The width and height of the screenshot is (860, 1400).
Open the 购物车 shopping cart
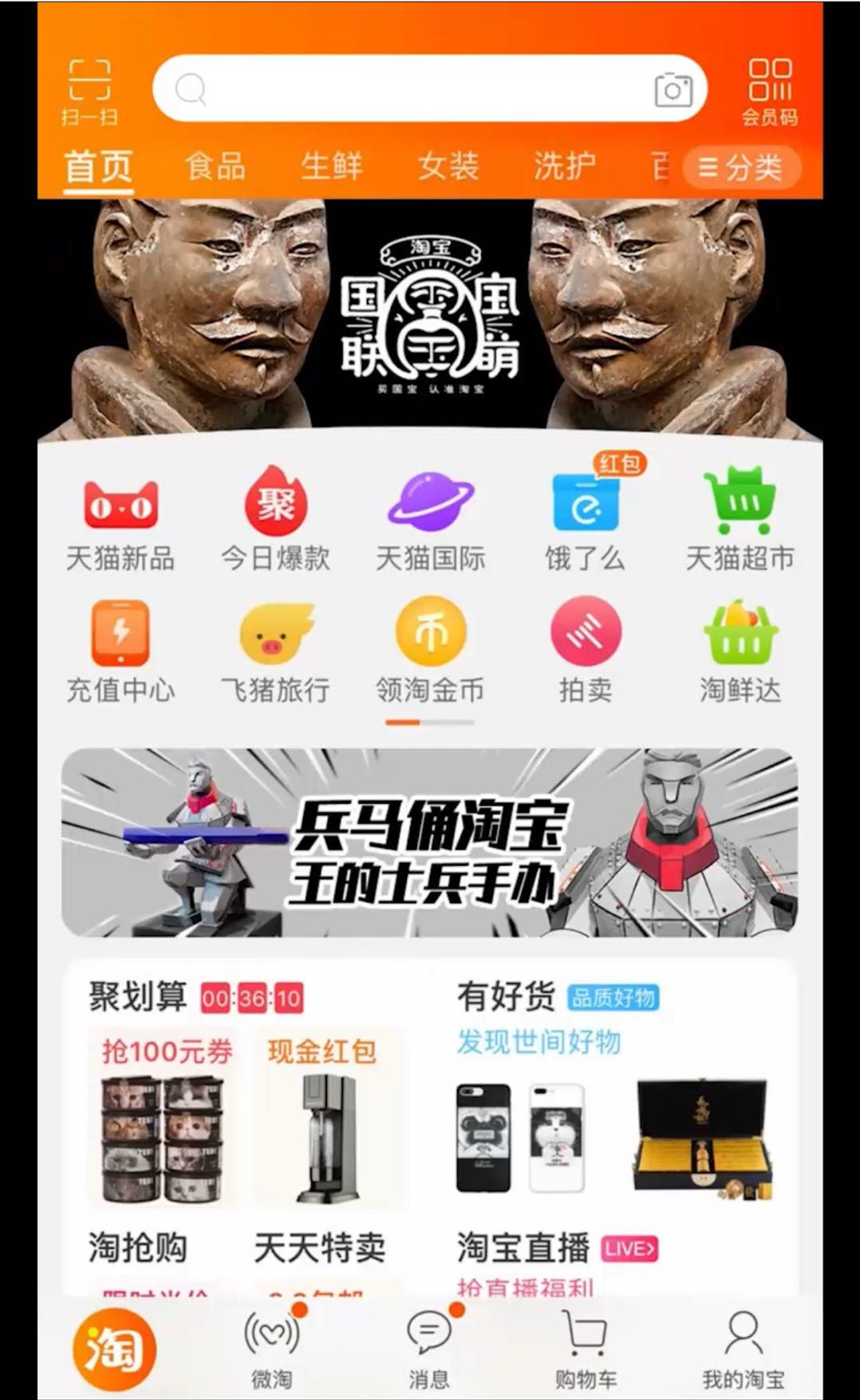[586, 1351]
